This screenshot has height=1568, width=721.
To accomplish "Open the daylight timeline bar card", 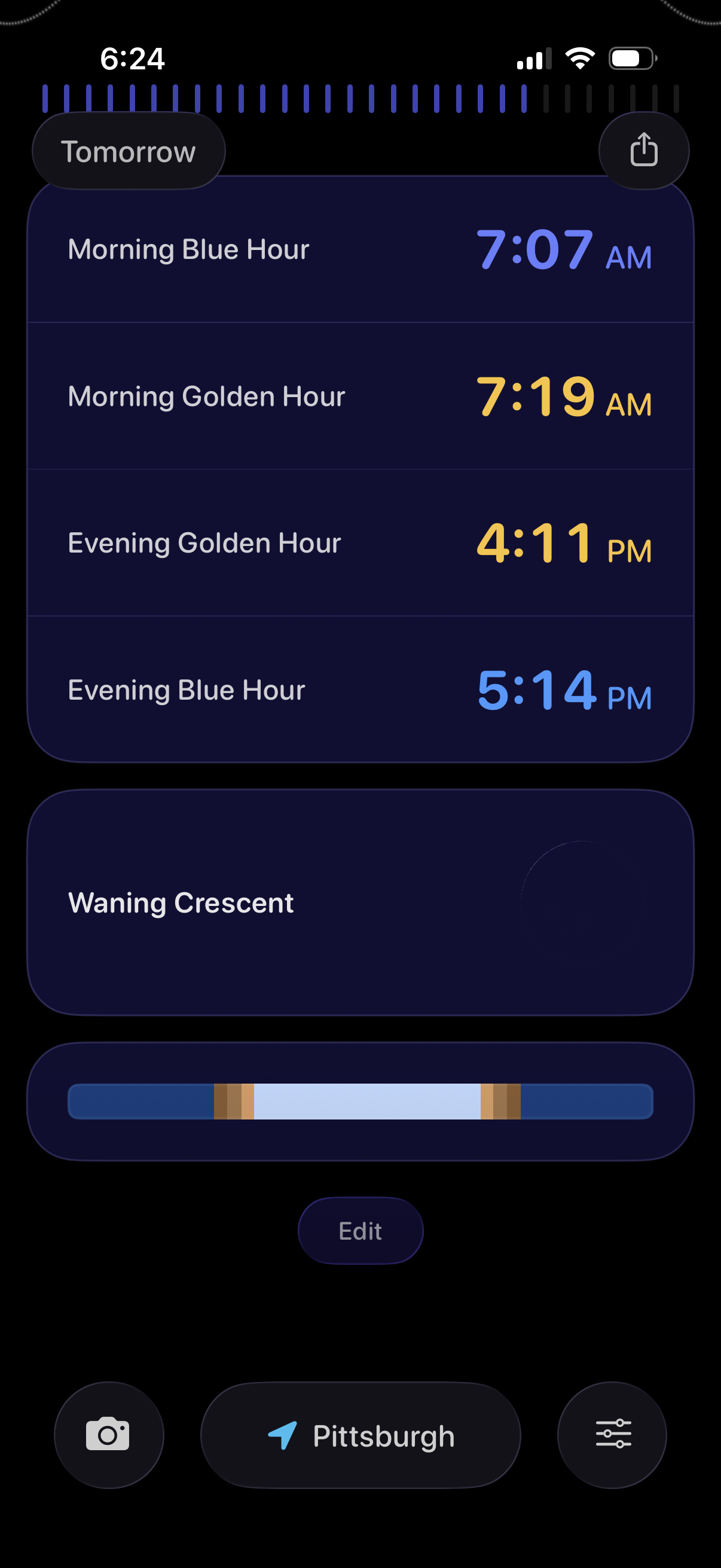I will [x=360, y=1101].
